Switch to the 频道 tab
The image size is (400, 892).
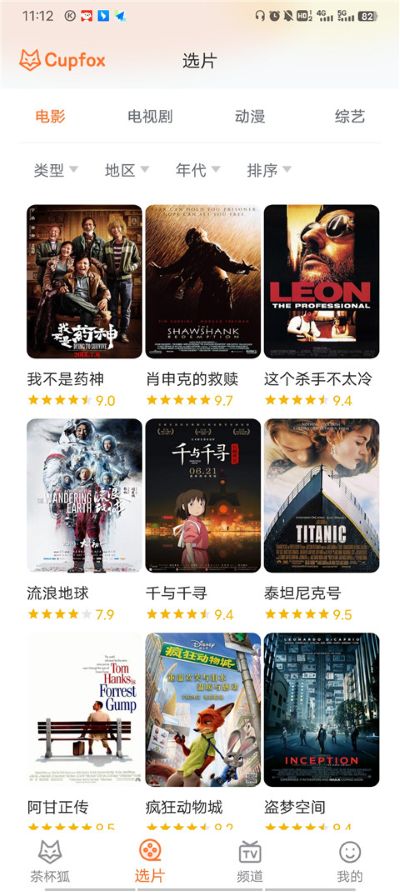250,861
